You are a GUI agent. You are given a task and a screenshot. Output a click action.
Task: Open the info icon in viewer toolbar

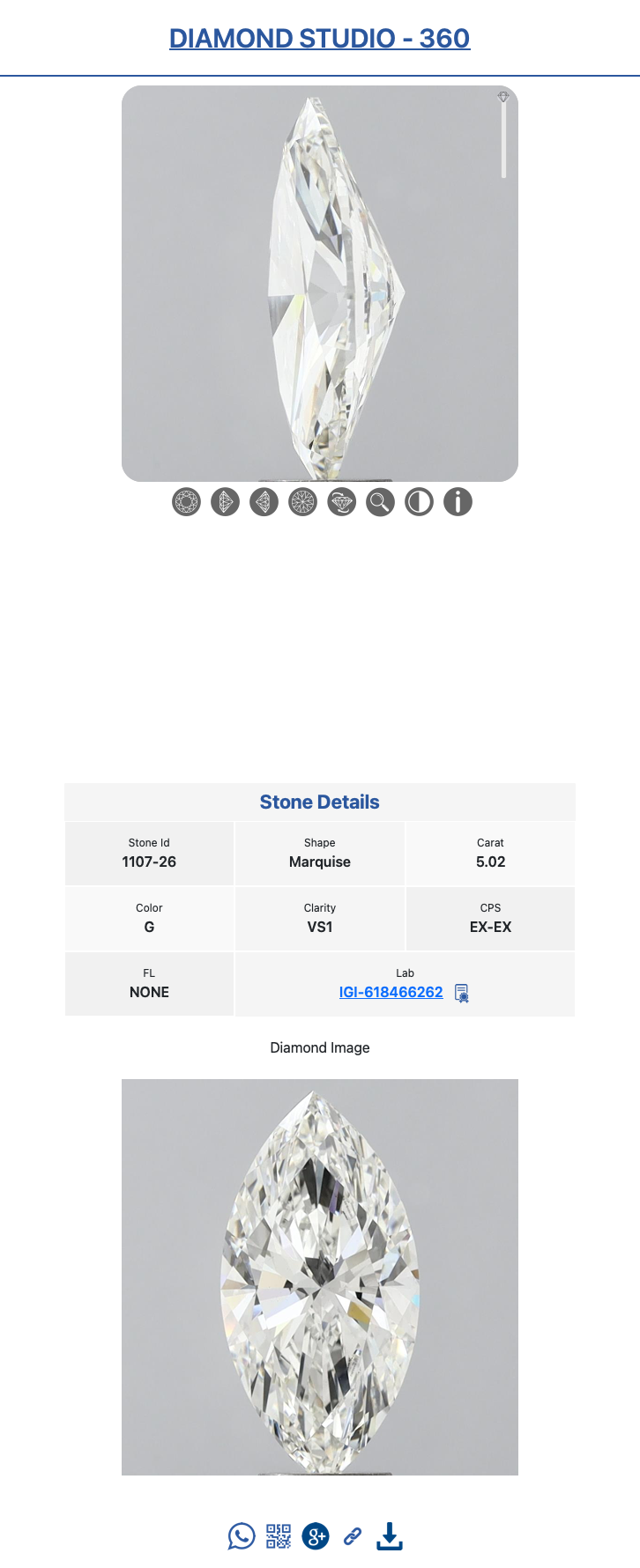coord(458,502)
